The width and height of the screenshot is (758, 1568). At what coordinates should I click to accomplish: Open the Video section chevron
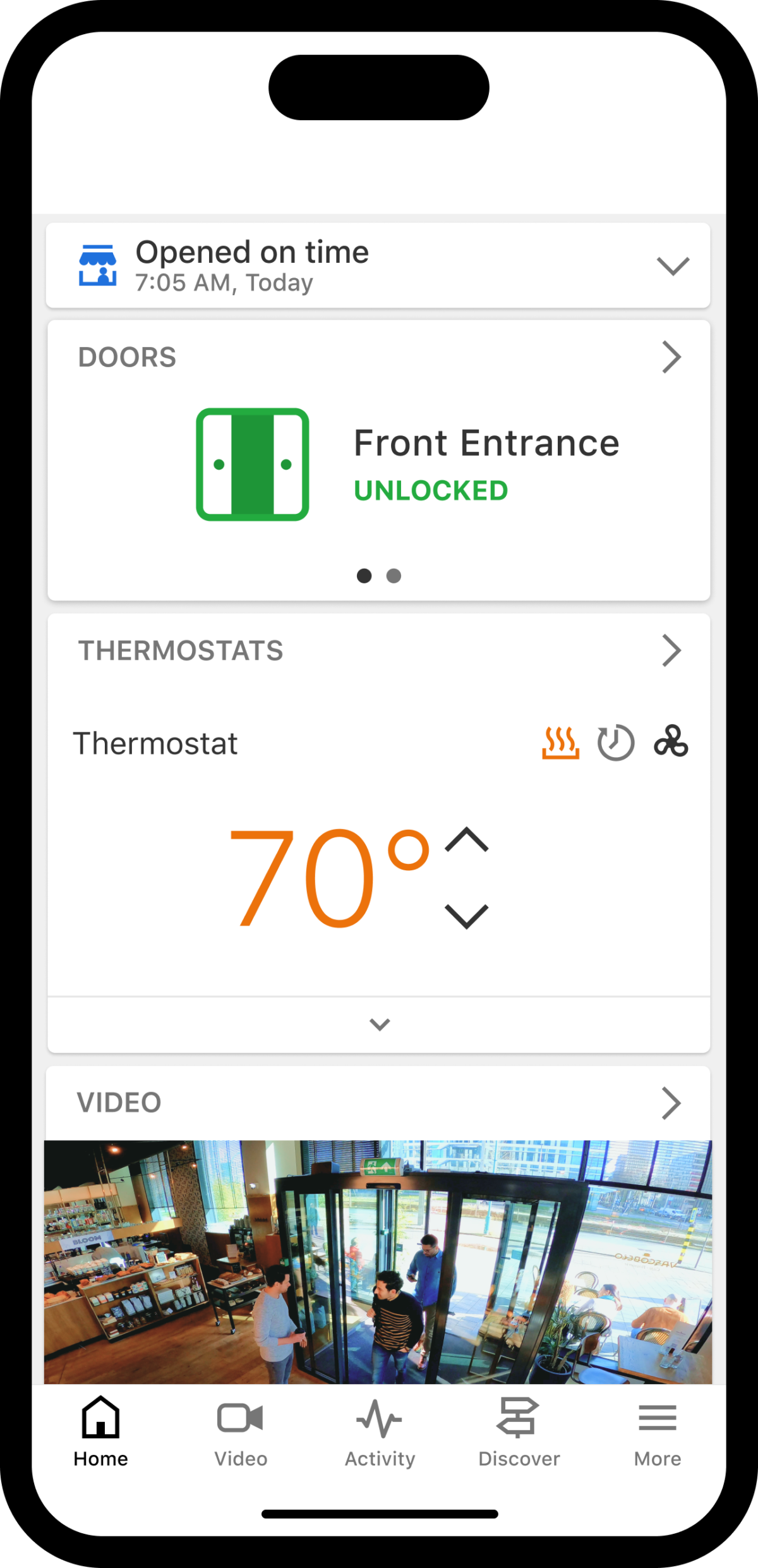click(x=671, y=1103)
